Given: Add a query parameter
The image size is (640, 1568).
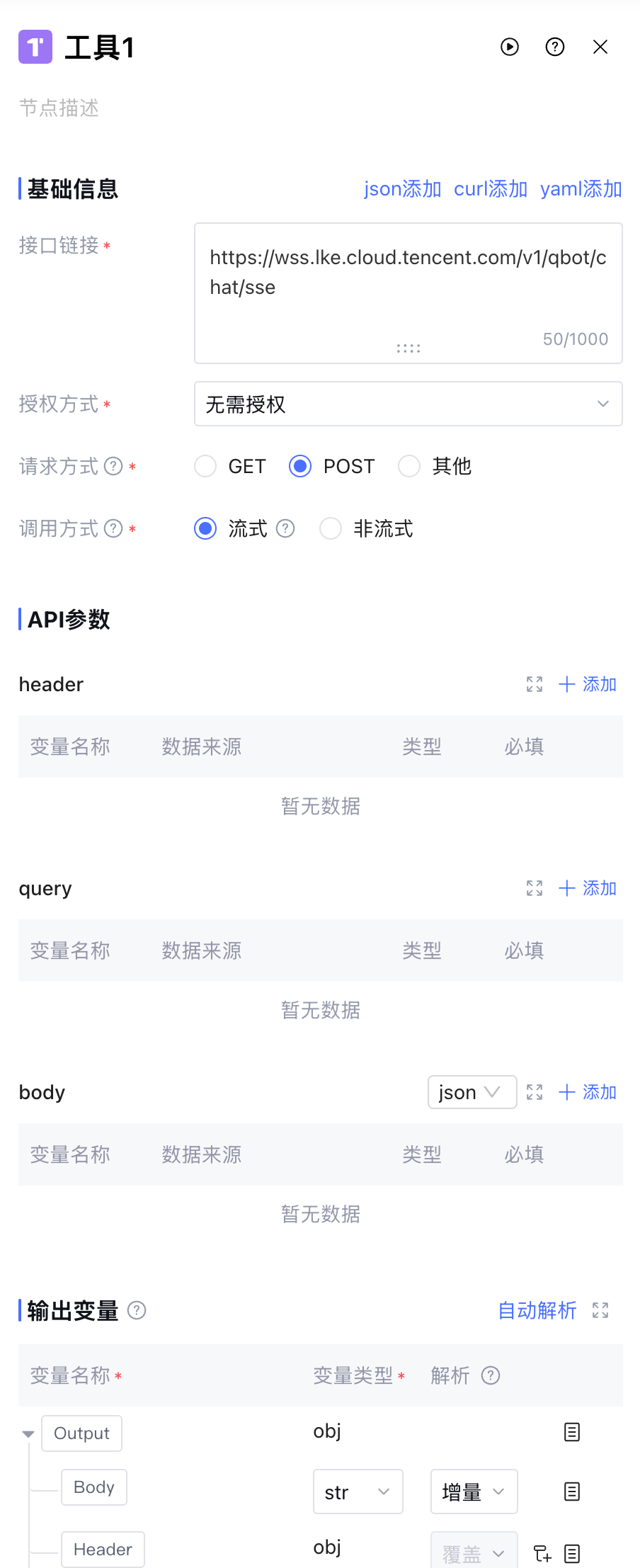Looking at the screenshot, I should [x=588, y=888].
